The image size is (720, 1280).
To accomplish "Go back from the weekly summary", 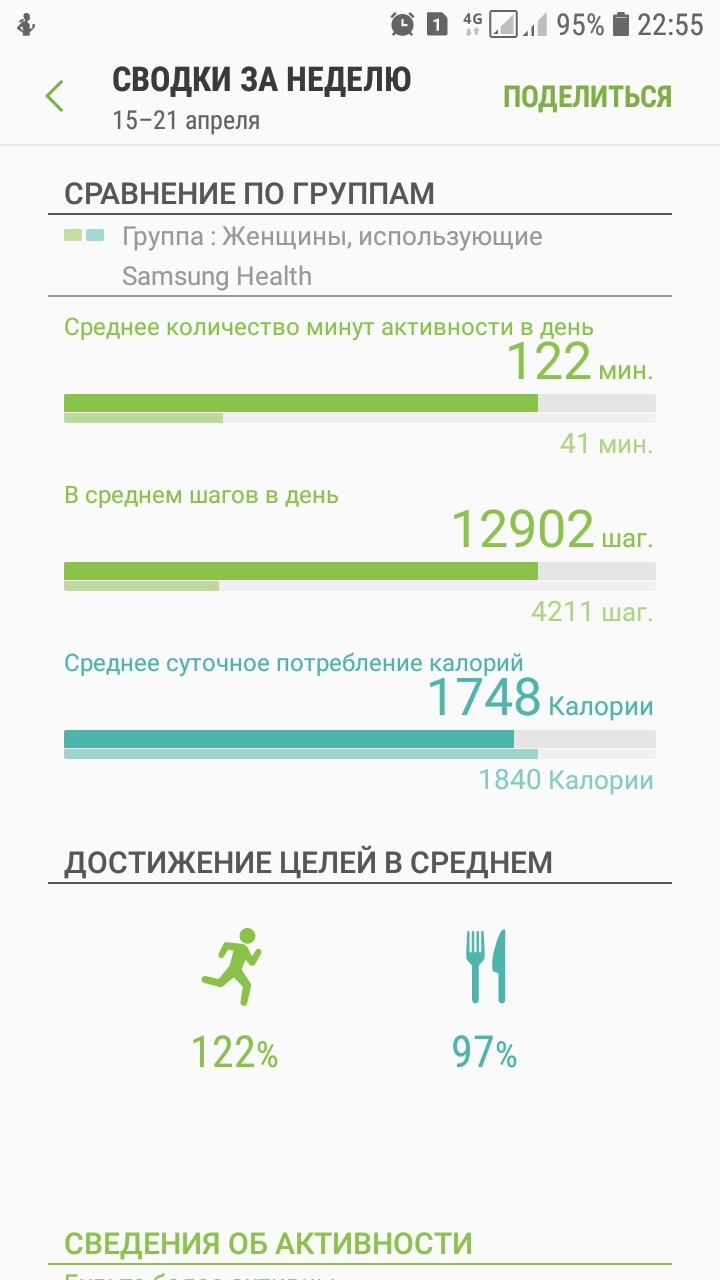I will [55, 97].
